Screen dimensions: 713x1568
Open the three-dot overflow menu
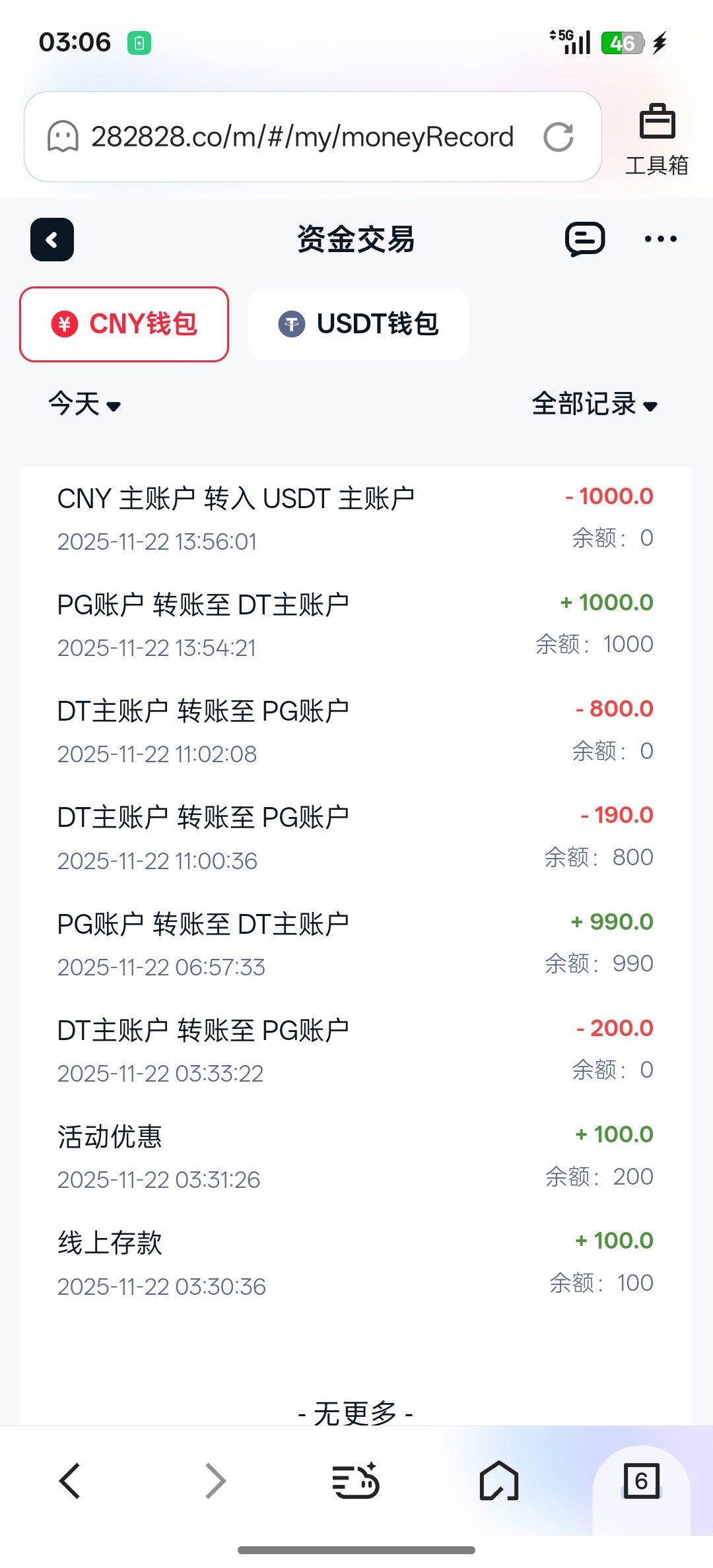[660, 239]
